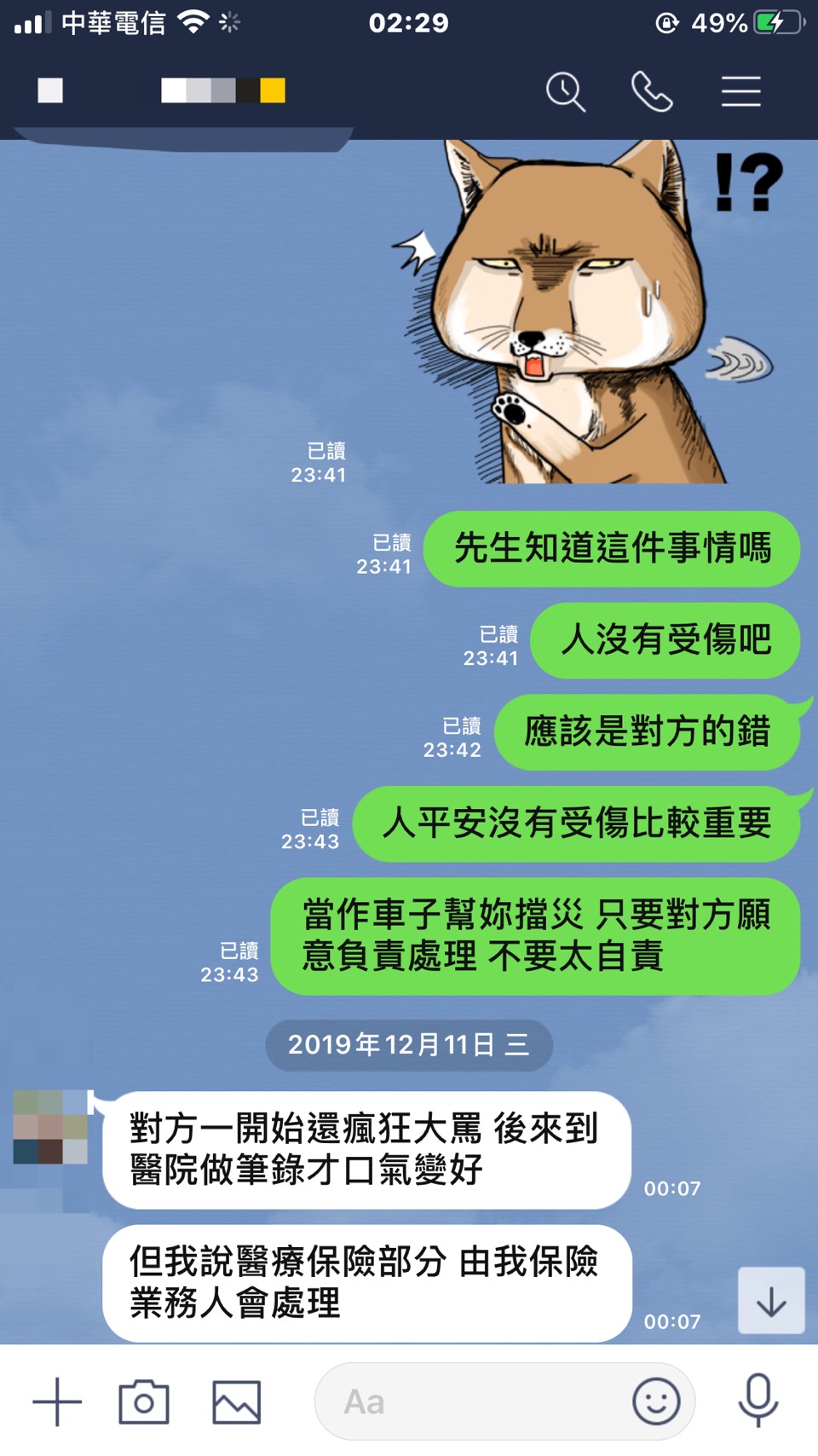This screenshot has height=1456, width=818.
Task: Record a voice message
Action: [758, 1401]
